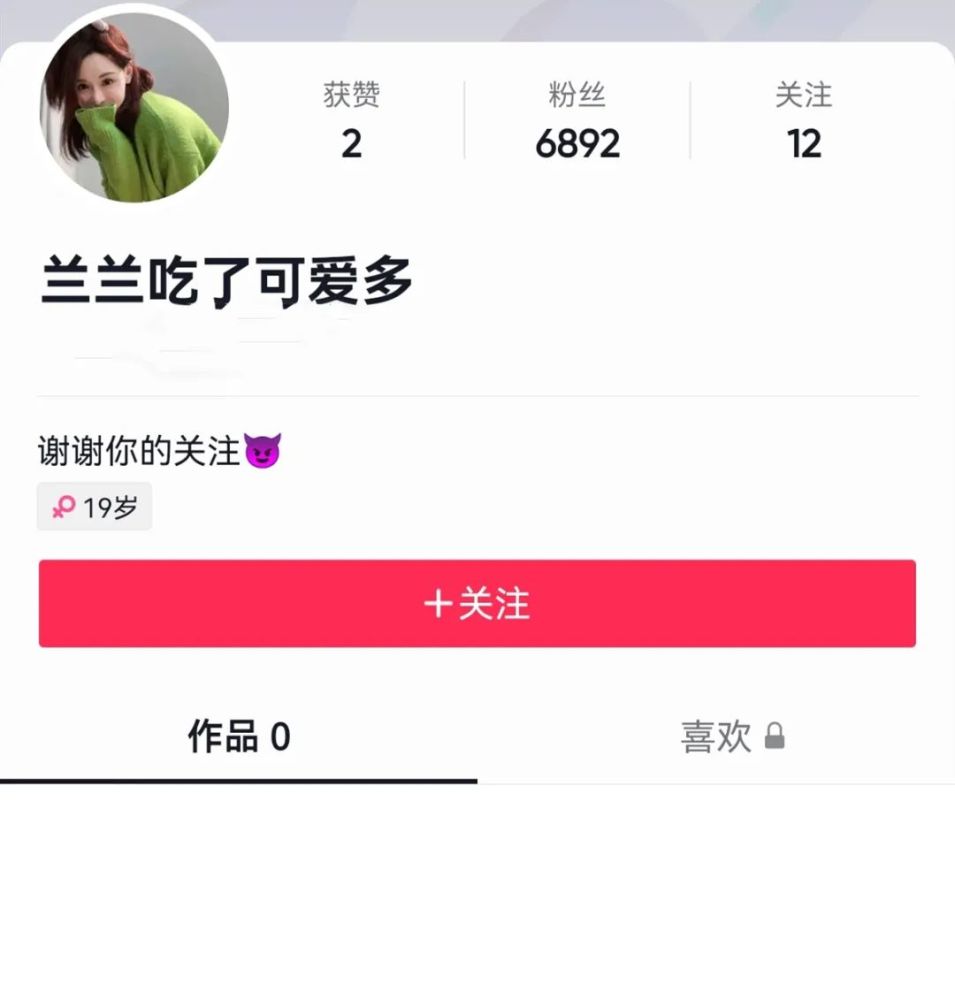The image size is (955, 1000).
Task: View the profile avatar photo
Action: 134,109
